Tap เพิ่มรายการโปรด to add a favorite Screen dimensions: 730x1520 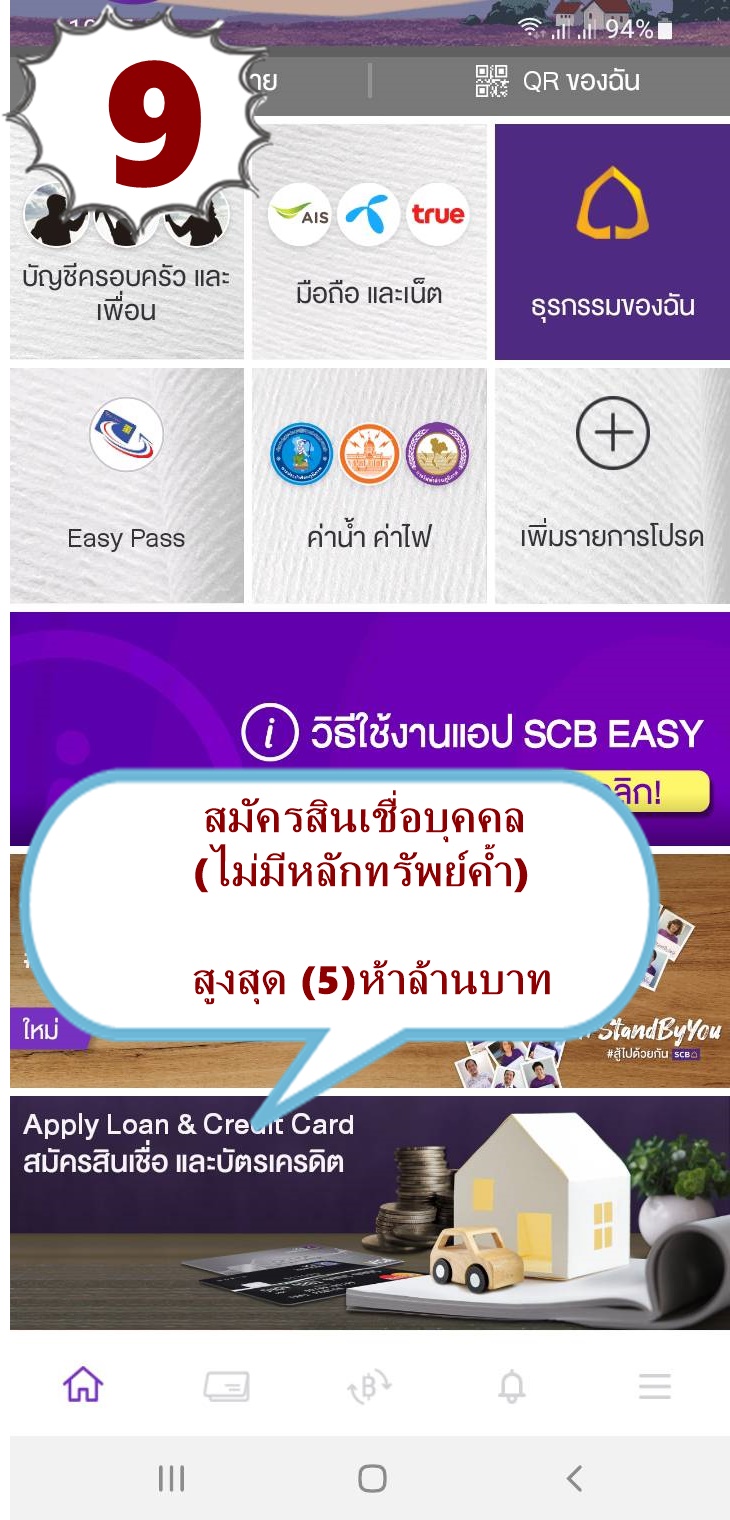point(612,486)
